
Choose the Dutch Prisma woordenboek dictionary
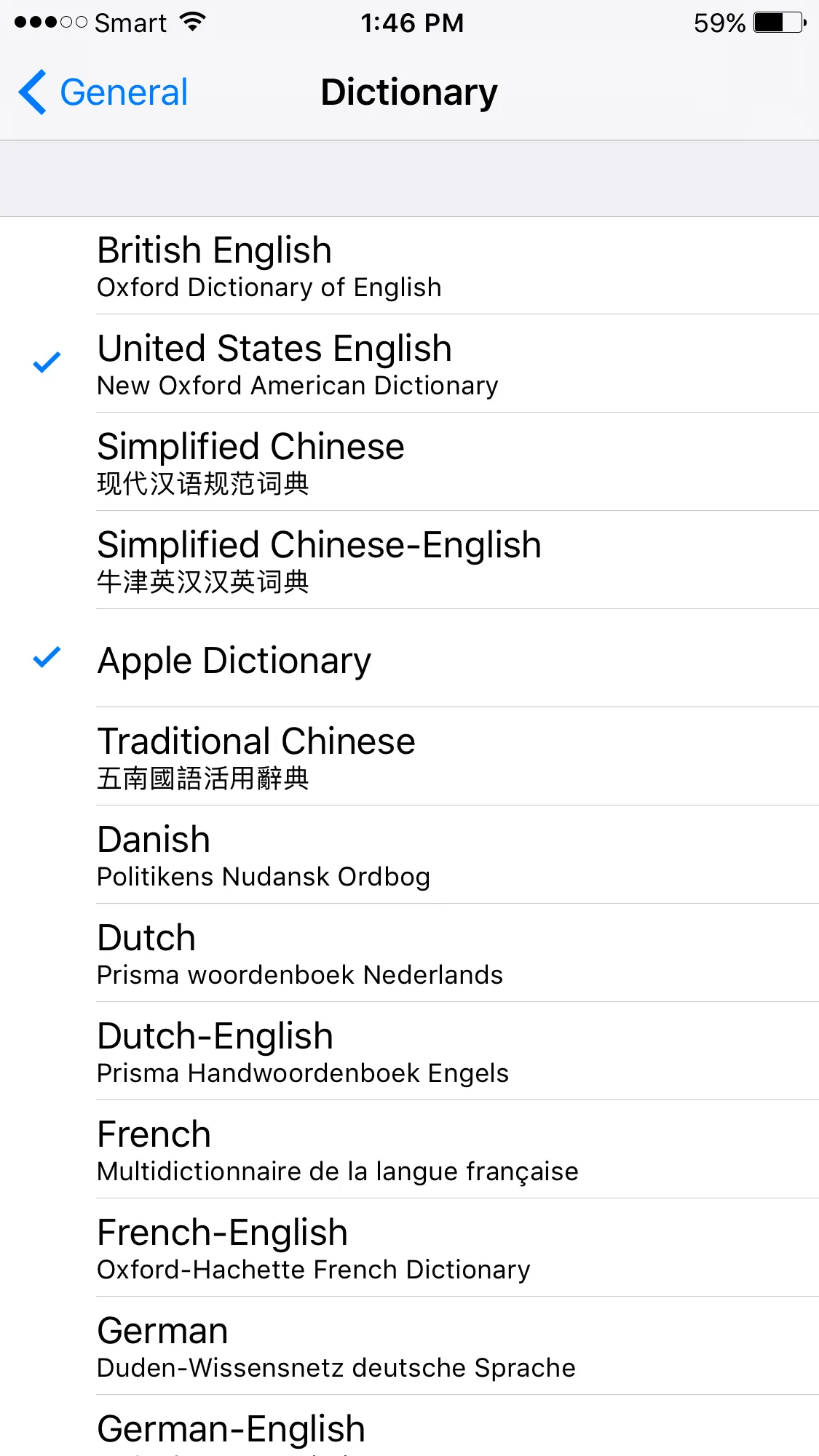(409, 953)
